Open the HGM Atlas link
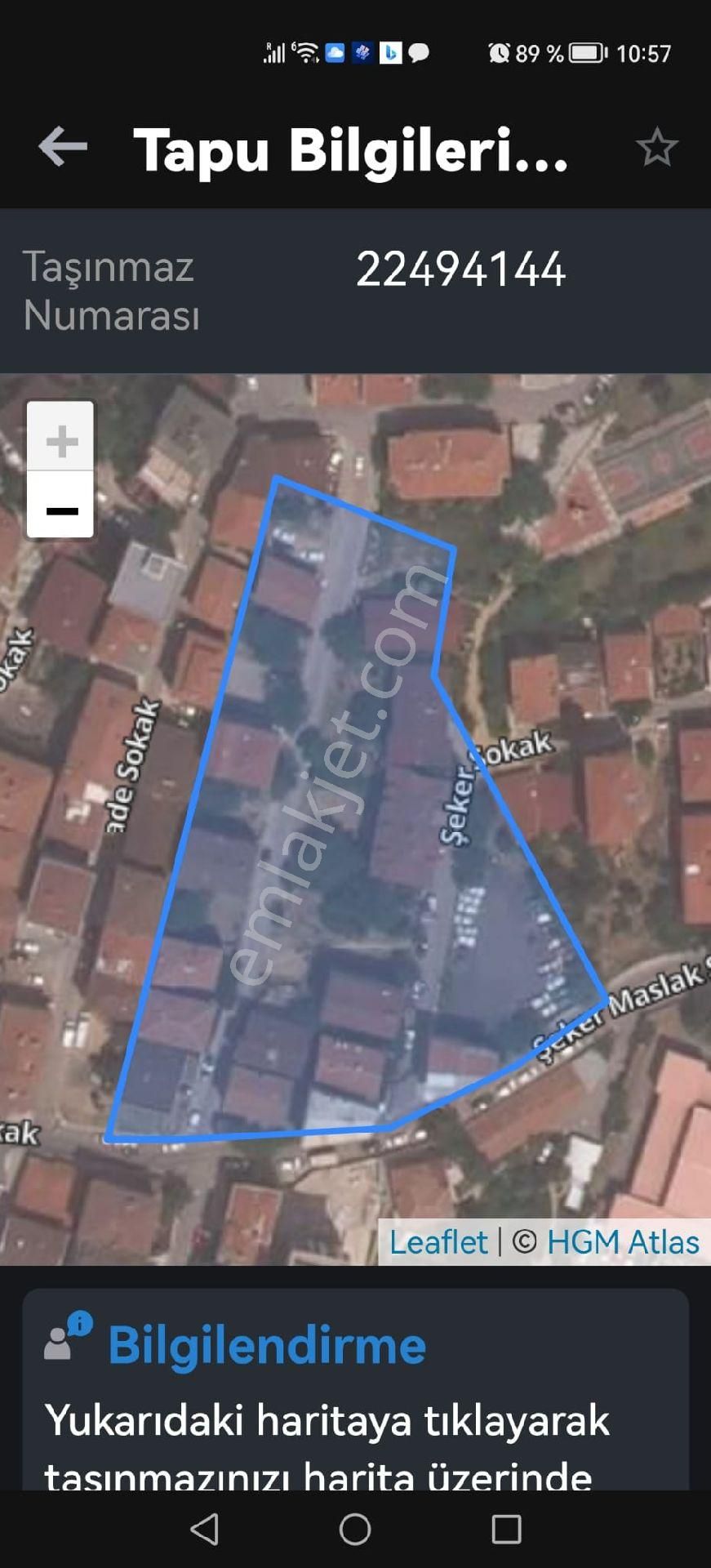 tap(622, 1241)
